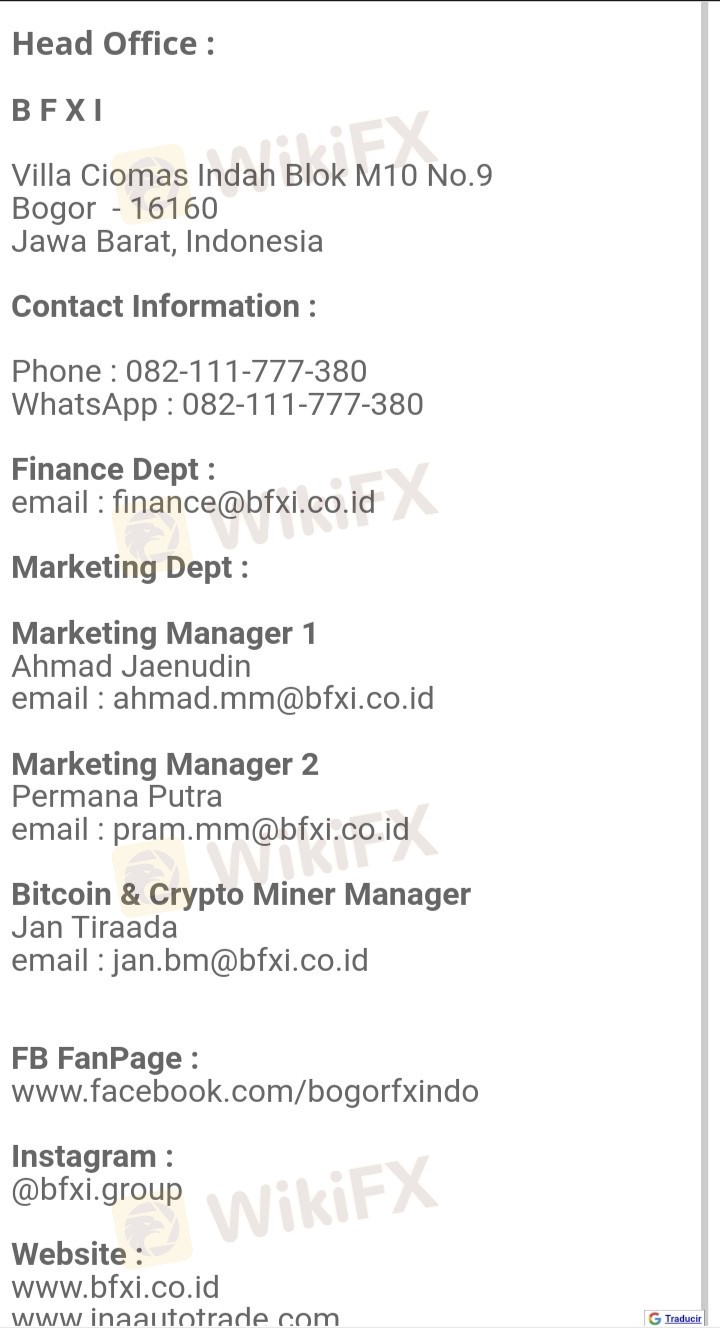Image resolution: width=720 pixels, height=1331 pixels.
Task: Tap the Google Traducir link
Action: (683, 1318)
